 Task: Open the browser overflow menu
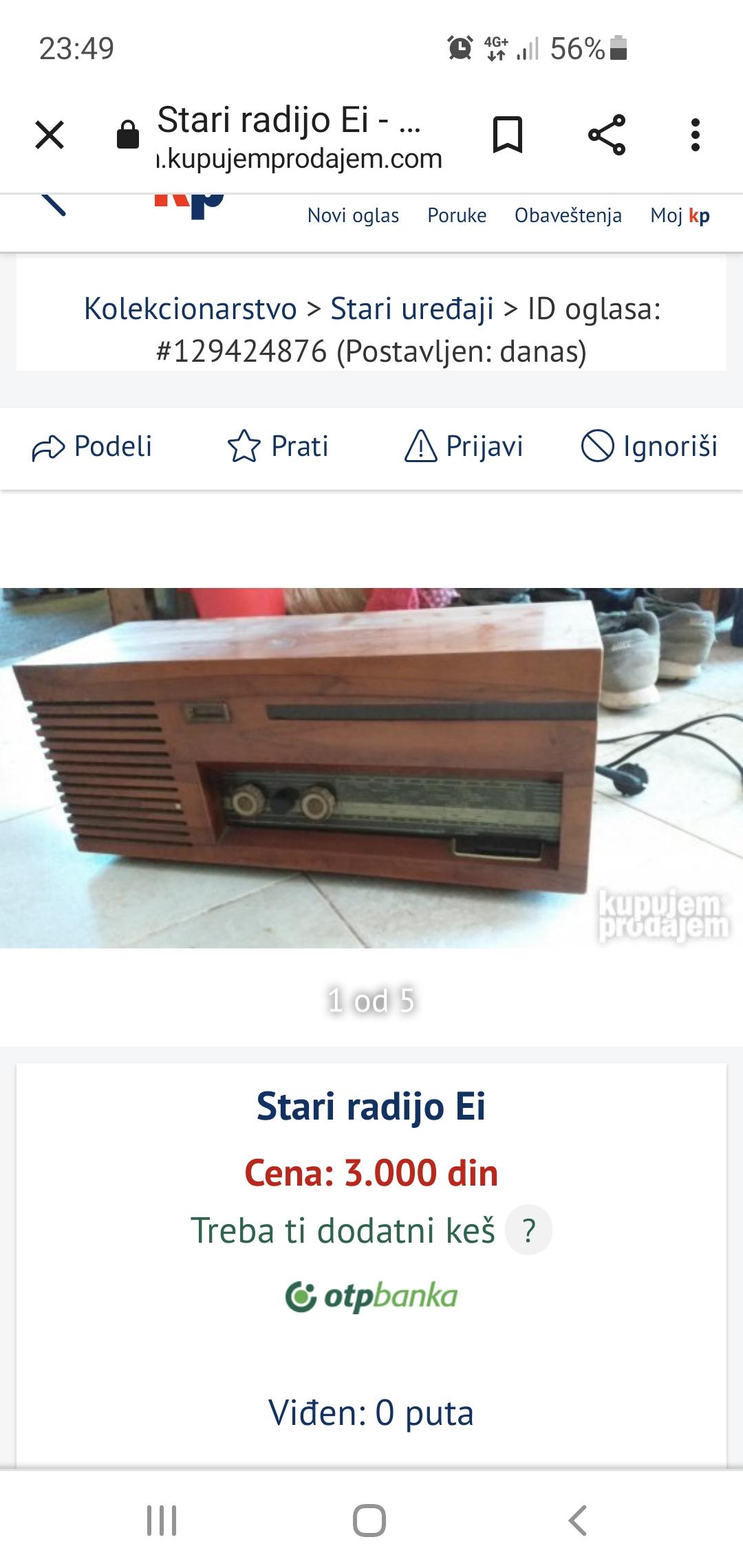pos(696,135)
